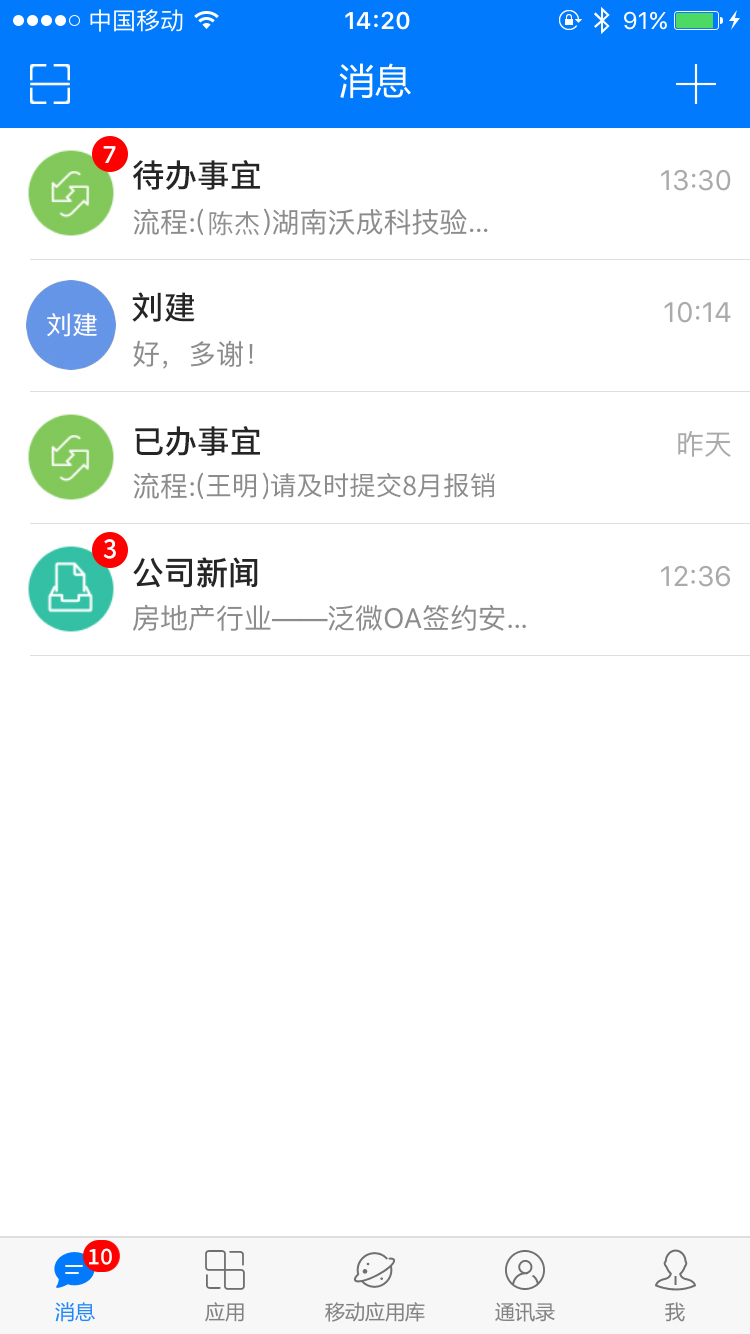Open the 待办事宜 message thread
The image size is (750, 1334).
coord(375,194)
